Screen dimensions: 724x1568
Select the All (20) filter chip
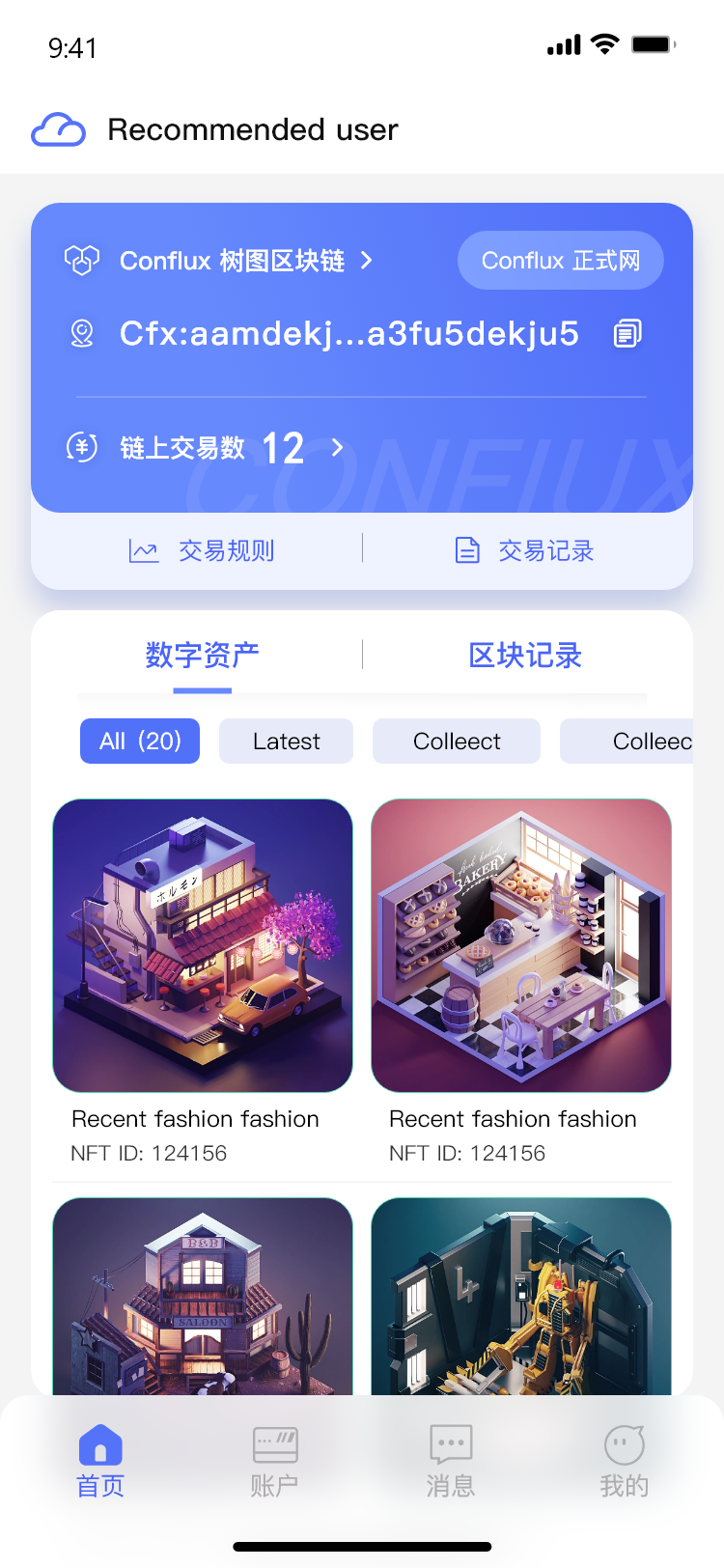140,742
